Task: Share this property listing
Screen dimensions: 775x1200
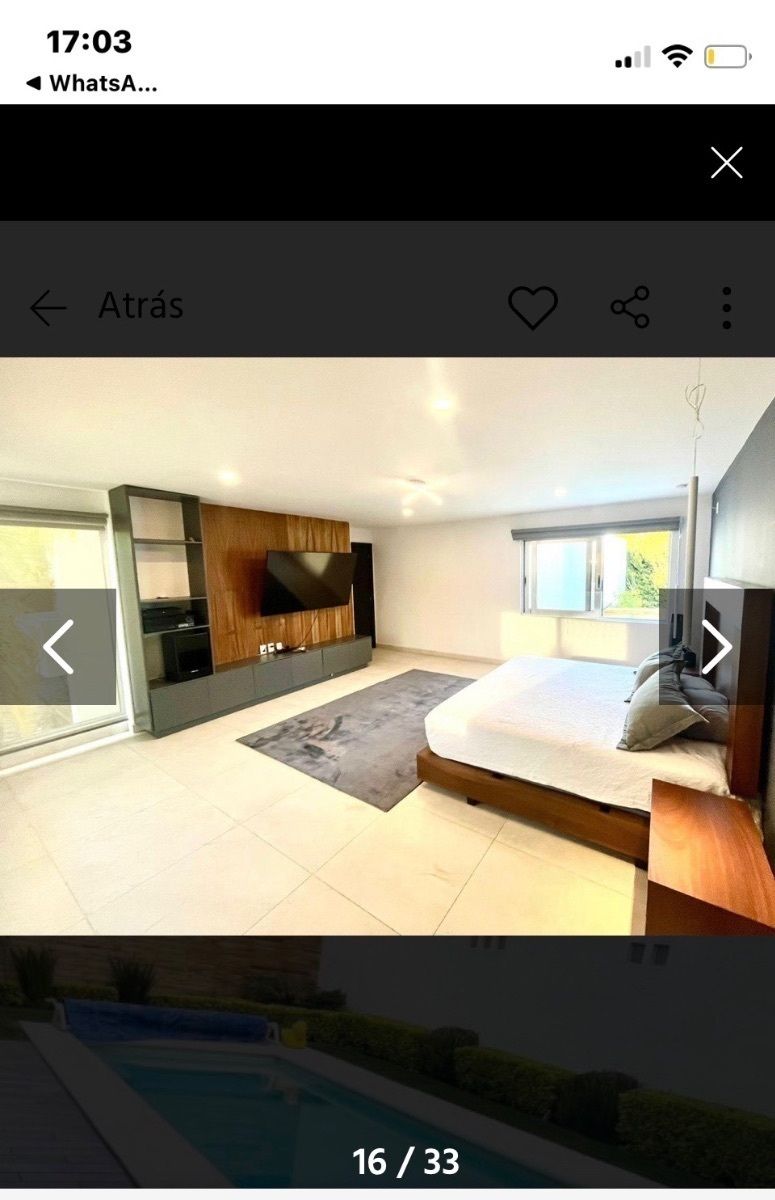Action: click(x=631, y=307)
